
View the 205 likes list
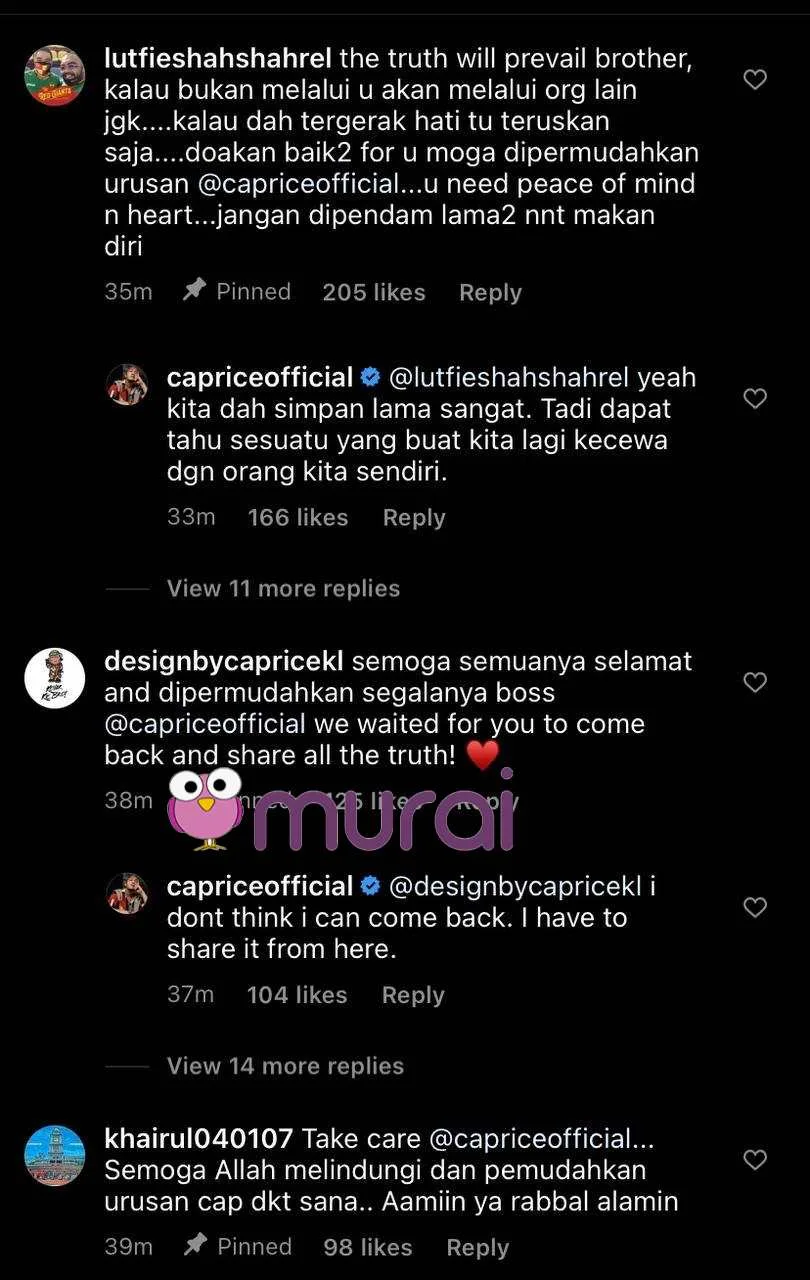(373, 292)
